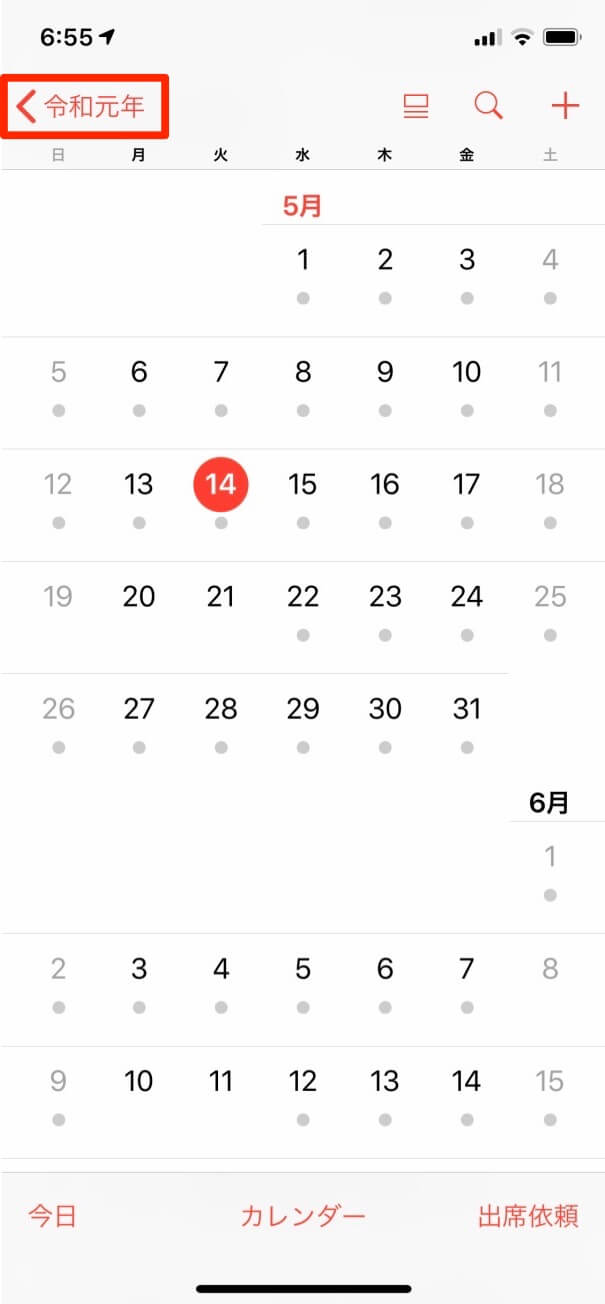Viewport: 605px width, 1304px height.
Task: Open 出席依頼 inbox
Action: coord(528,1216)
